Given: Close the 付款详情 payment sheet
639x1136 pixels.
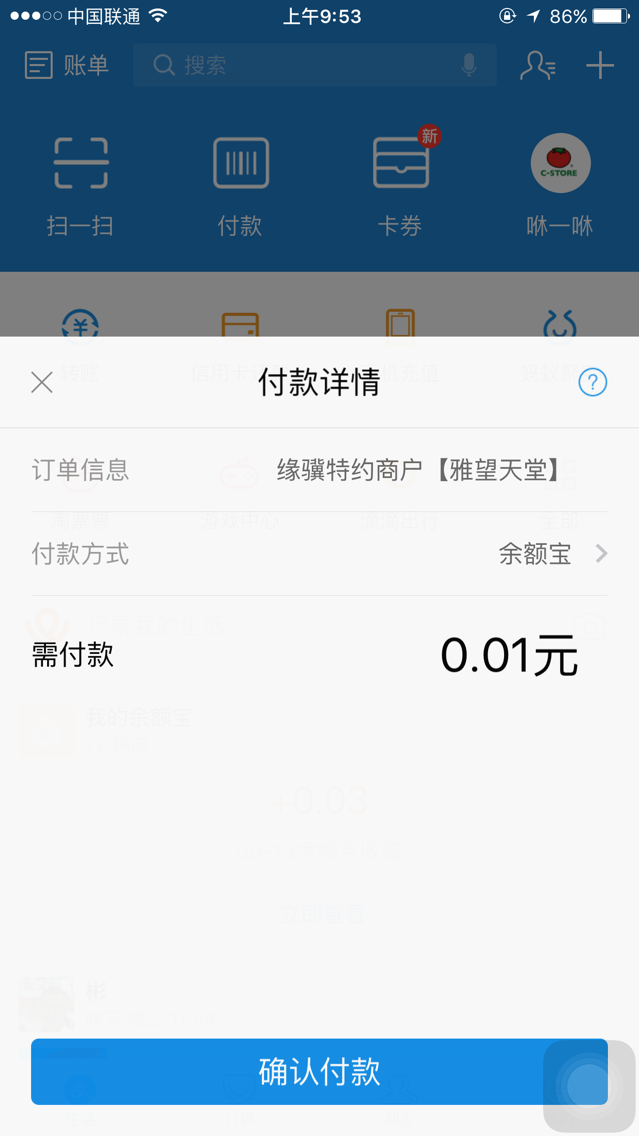Looking at the screenshot, I should (42, 382).
